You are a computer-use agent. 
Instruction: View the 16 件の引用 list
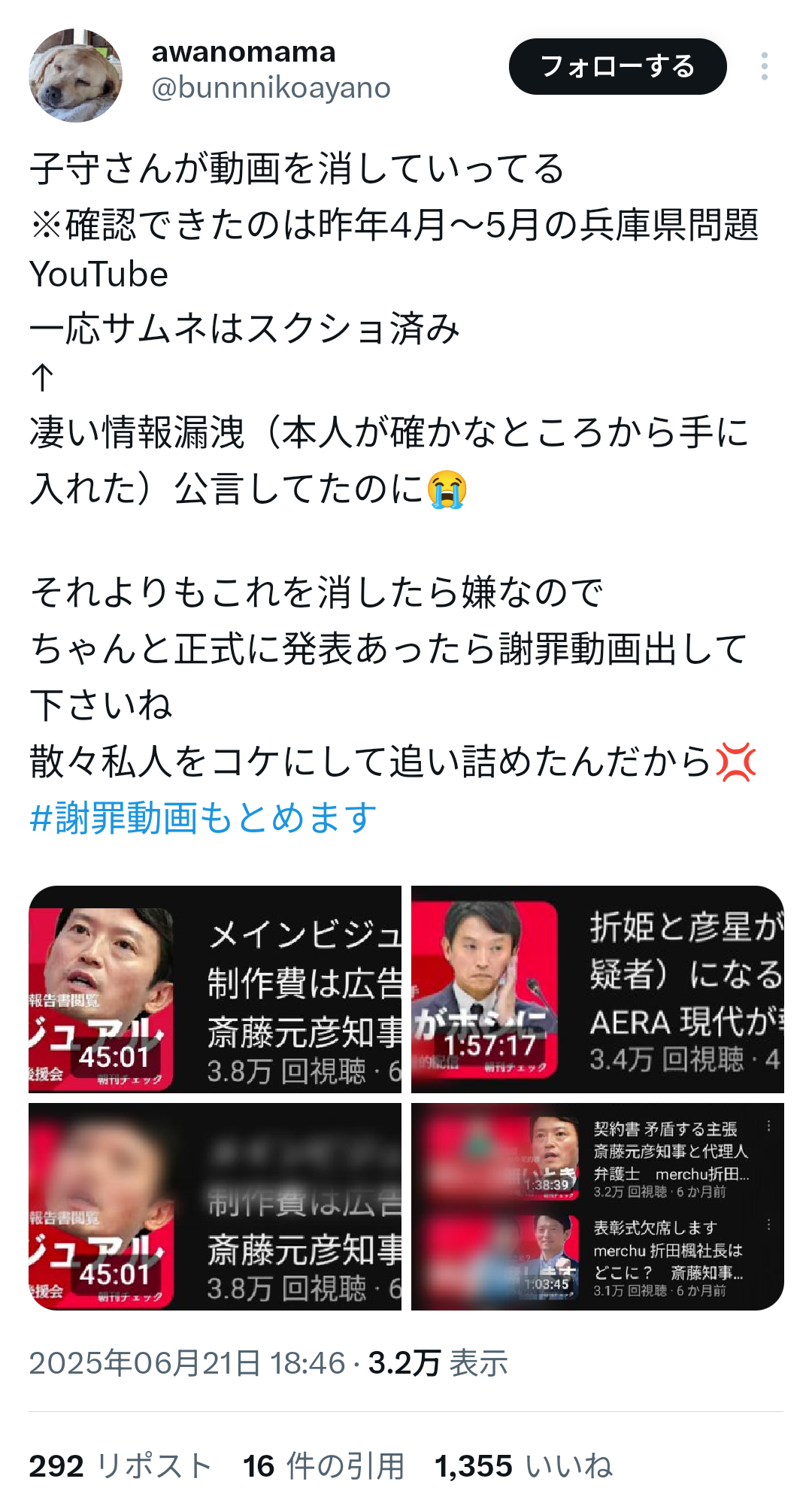323,1466
